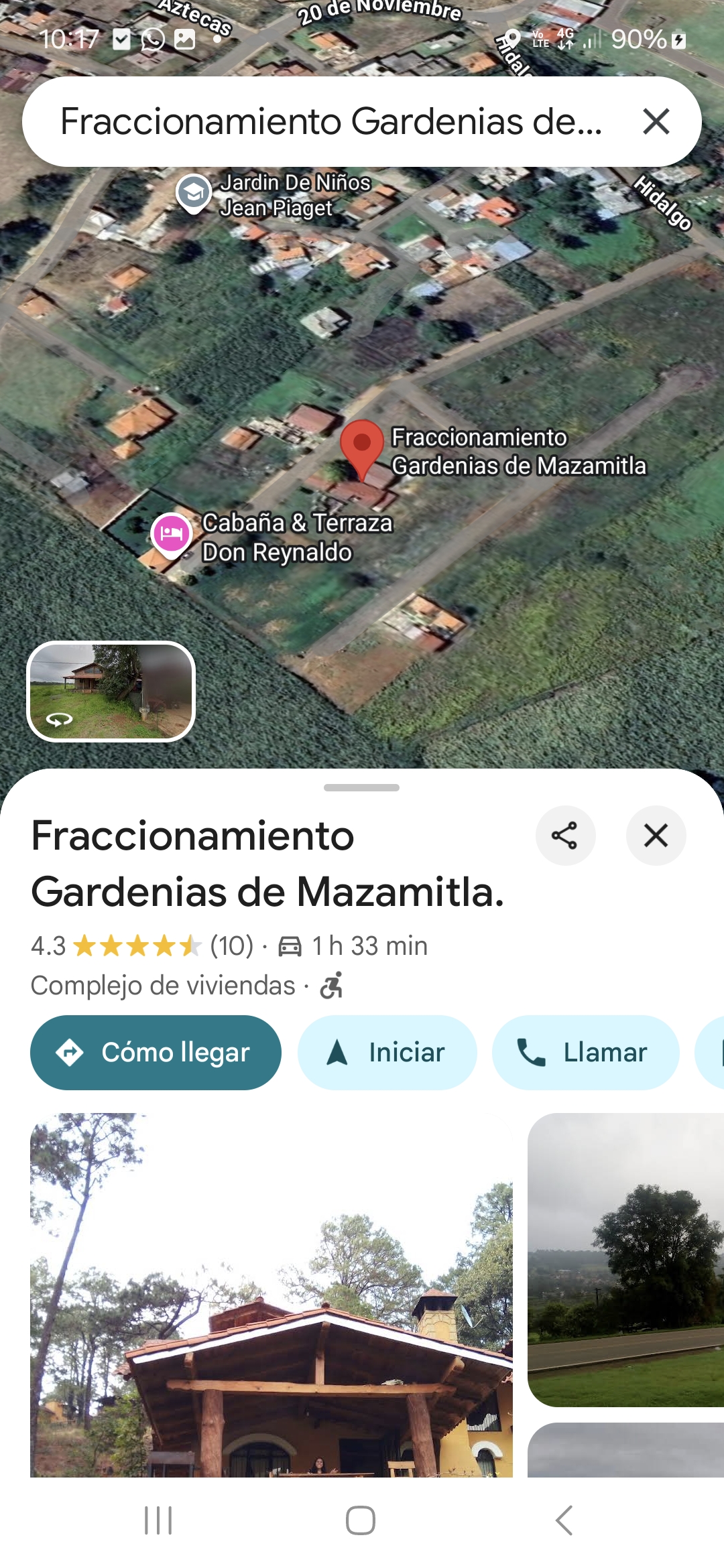Start navigation with Iniciar

[387, 1052]
